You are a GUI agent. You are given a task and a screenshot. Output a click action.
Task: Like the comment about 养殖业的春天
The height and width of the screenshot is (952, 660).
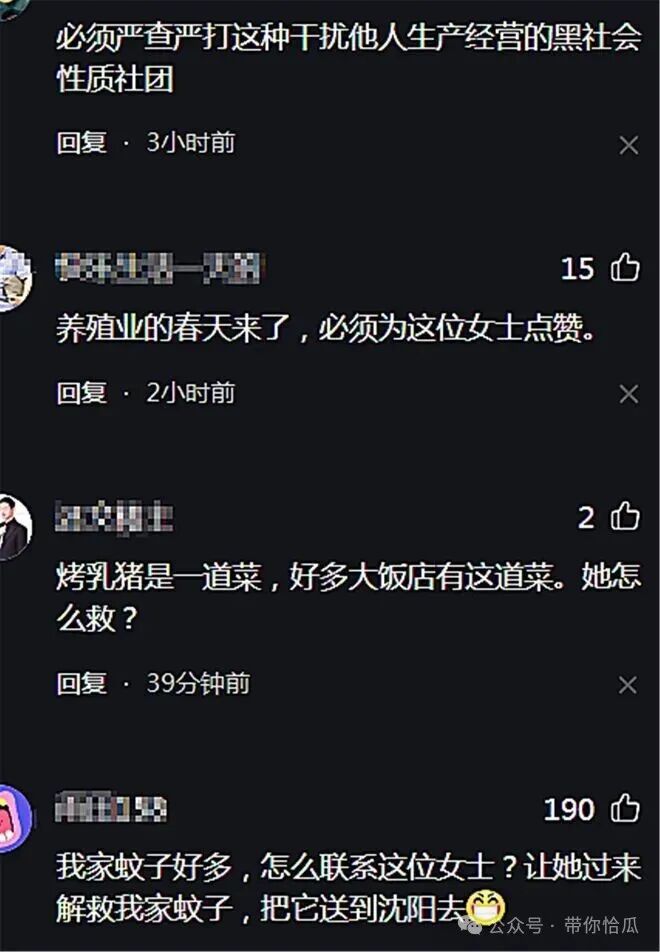pyautogui.click(x=625, y=267)
